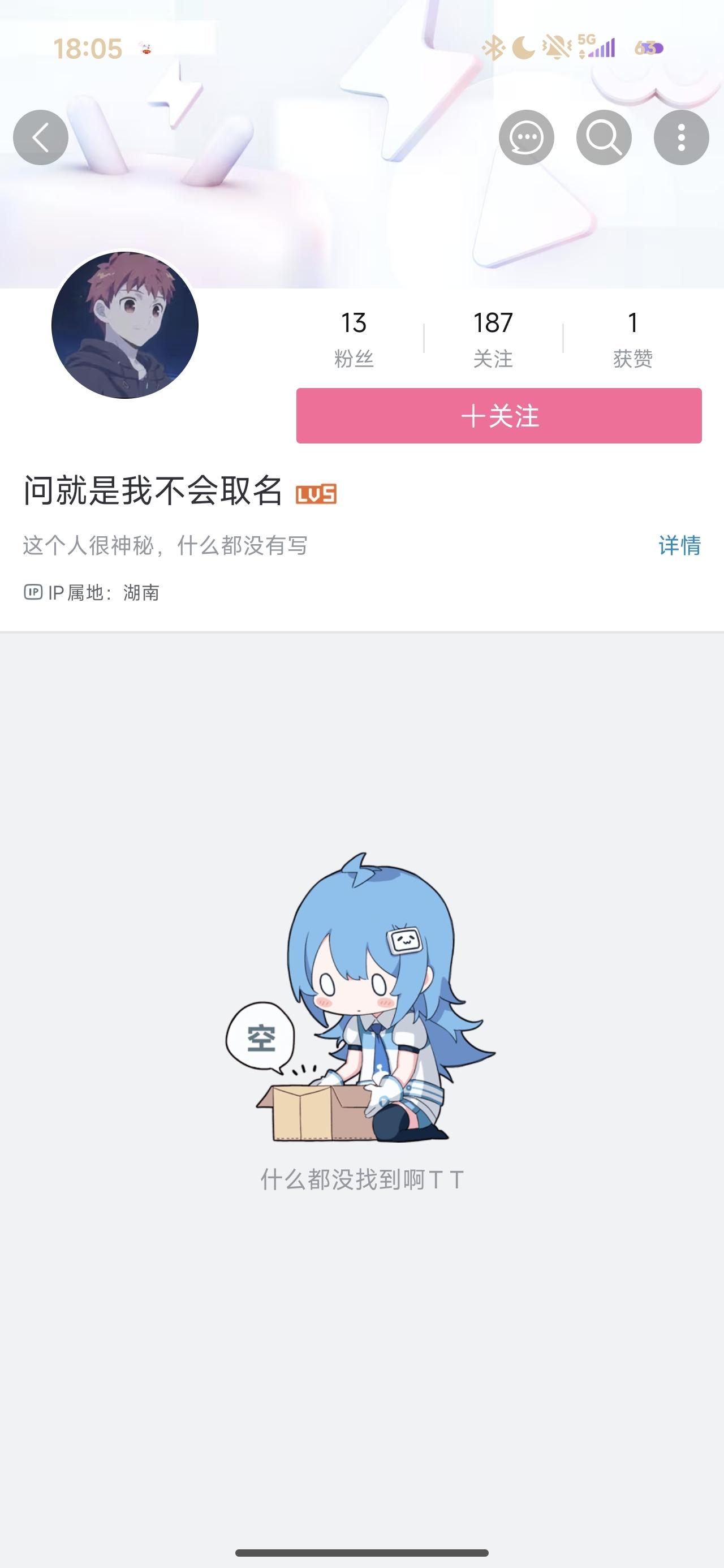The width and height of the screenshot is (724, 1568).
Task: View the user's profile avatar
Action: coord(125,325)
